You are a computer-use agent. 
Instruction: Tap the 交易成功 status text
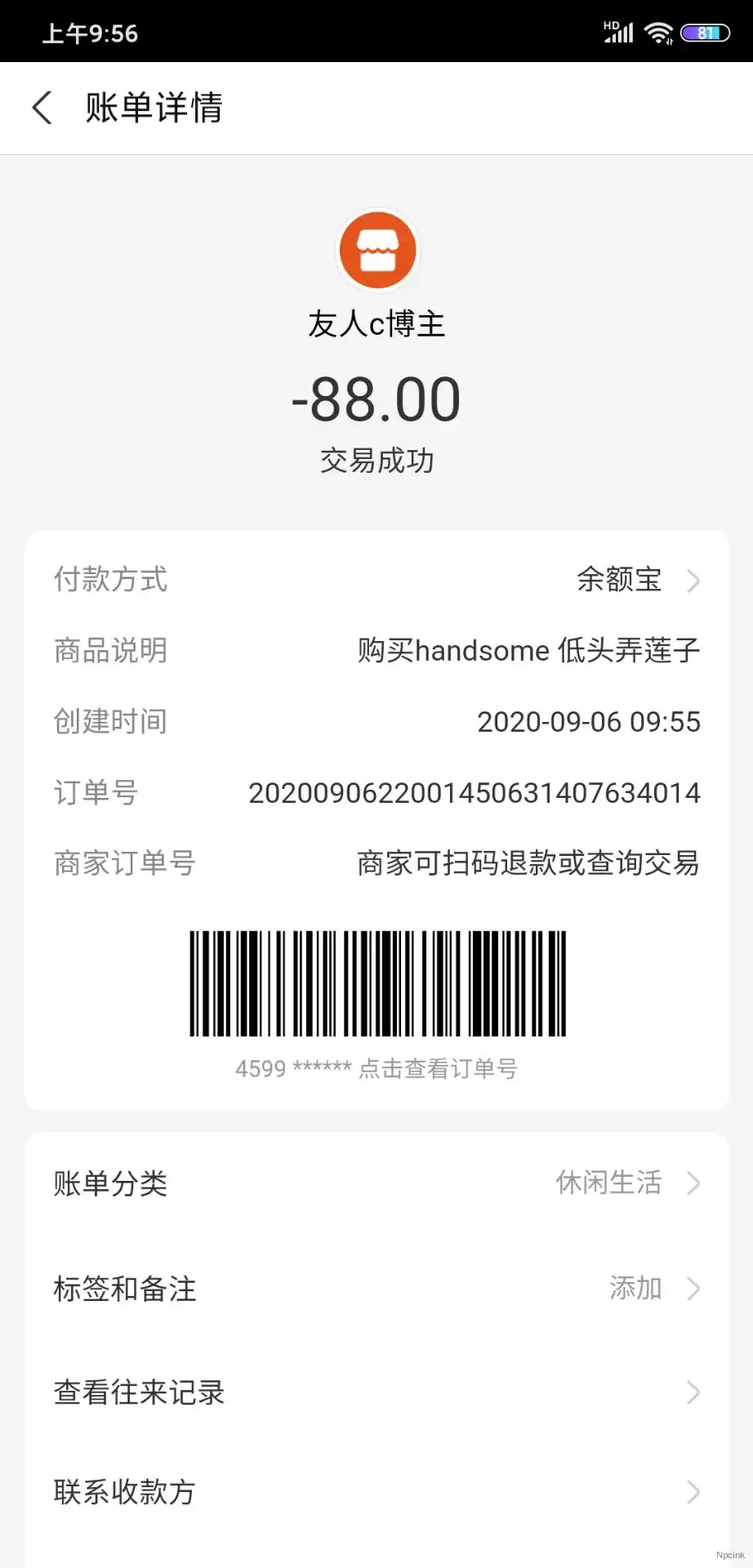(376, 459)
